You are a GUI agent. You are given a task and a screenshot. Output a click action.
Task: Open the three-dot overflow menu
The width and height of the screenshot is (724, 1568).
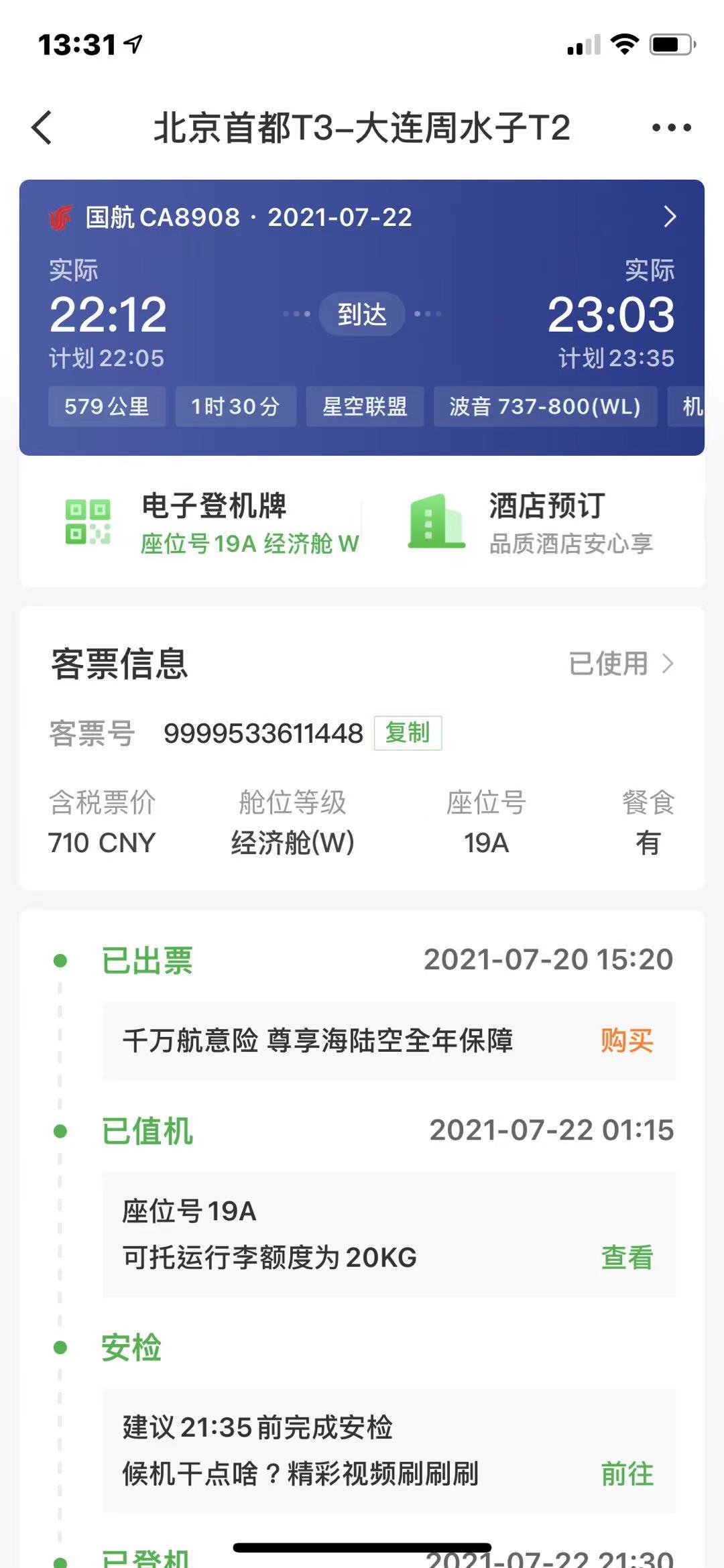(671, 127)
